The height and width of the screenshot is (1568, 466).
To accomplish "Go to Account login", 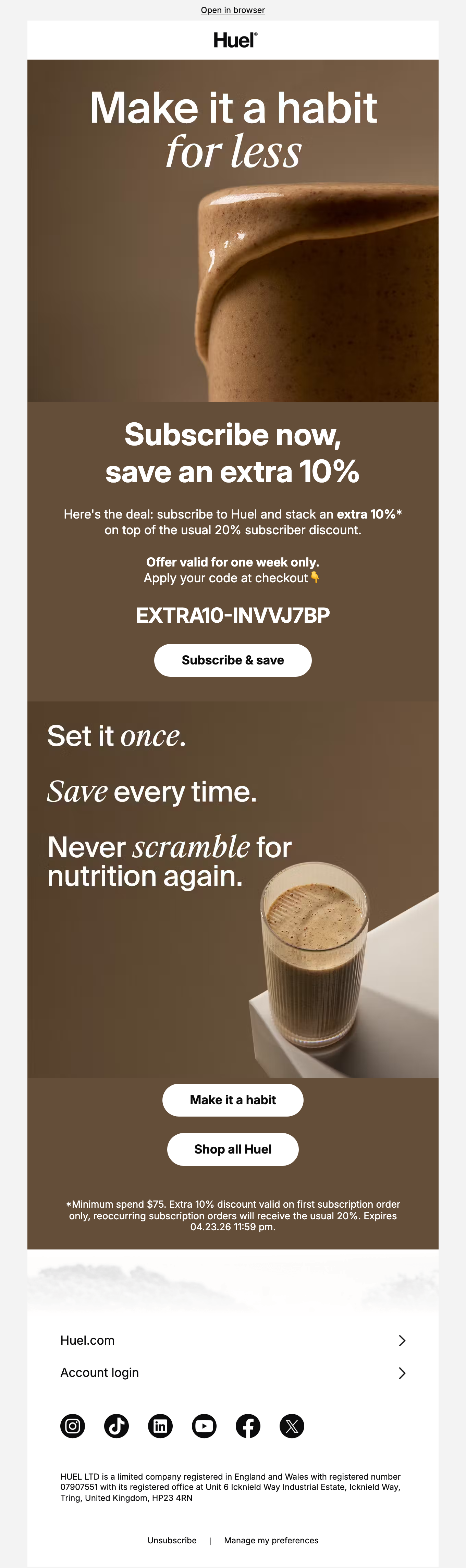I will click(x=233, y=1372).
